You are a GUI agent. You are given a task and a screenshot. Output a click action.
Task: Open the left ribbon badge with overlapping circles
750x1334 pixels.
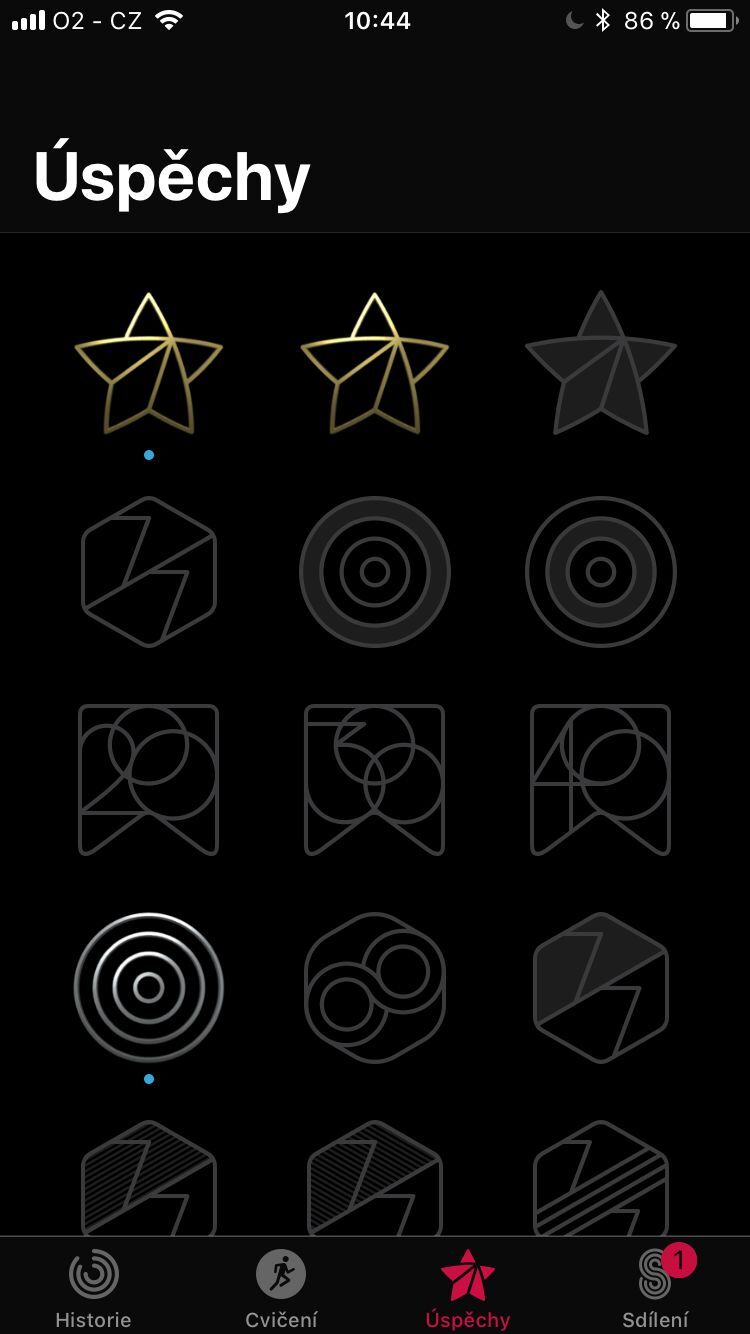[x=148, y=779]
